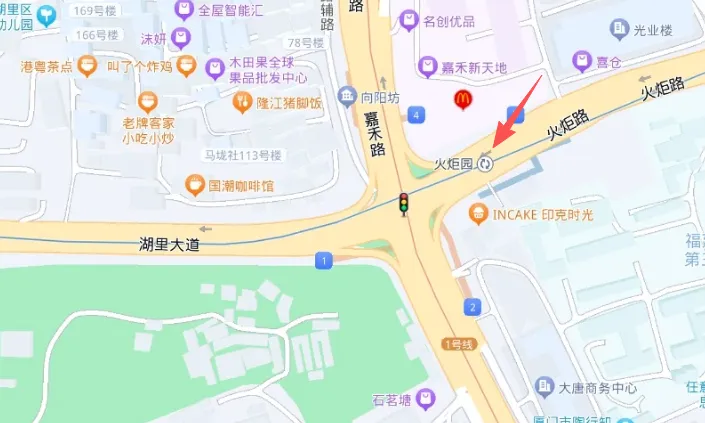Select the 港粤茶点 restaurant marker
This screenshot has width=705, height=423.
pos(36,67)
